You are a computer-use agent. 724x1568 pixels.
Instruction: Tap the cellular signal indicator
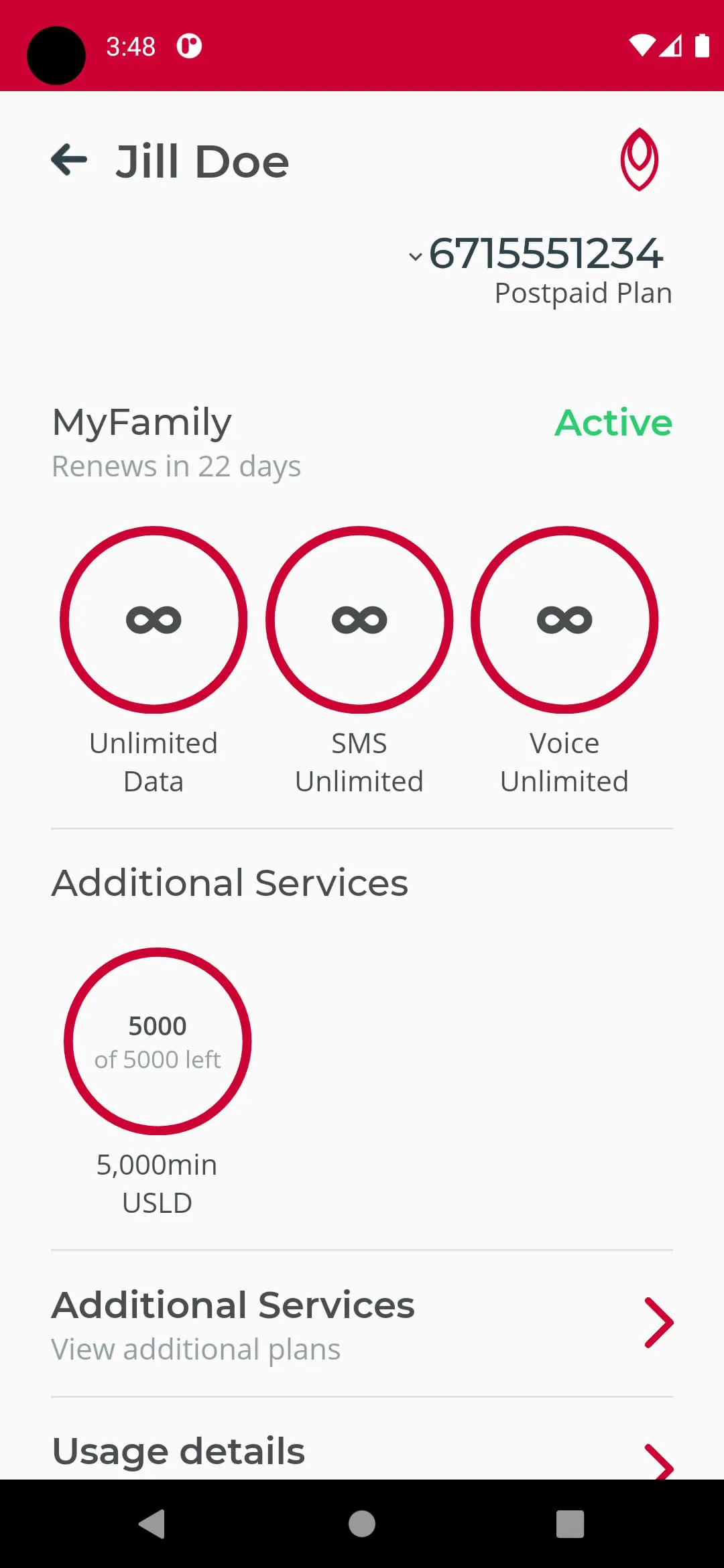pos(671,46)
